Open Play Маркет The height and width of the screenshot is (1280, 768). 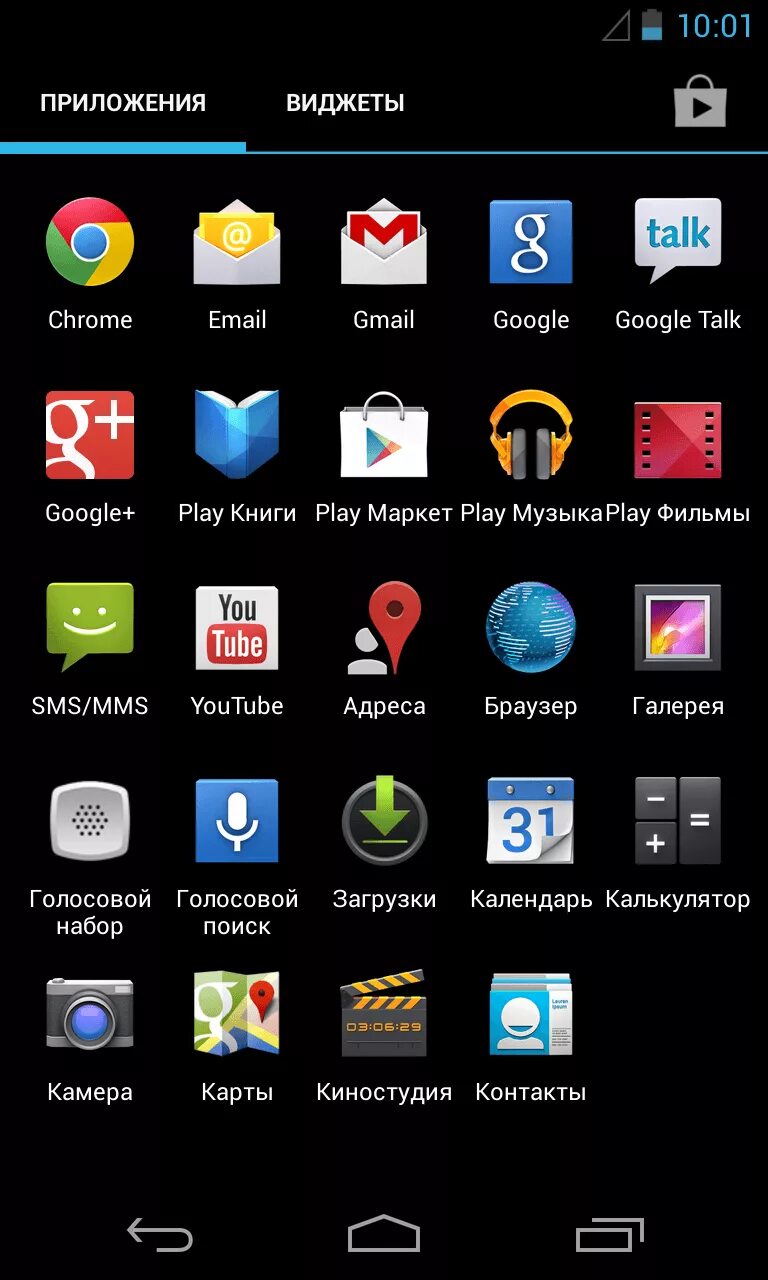point(384,436)
